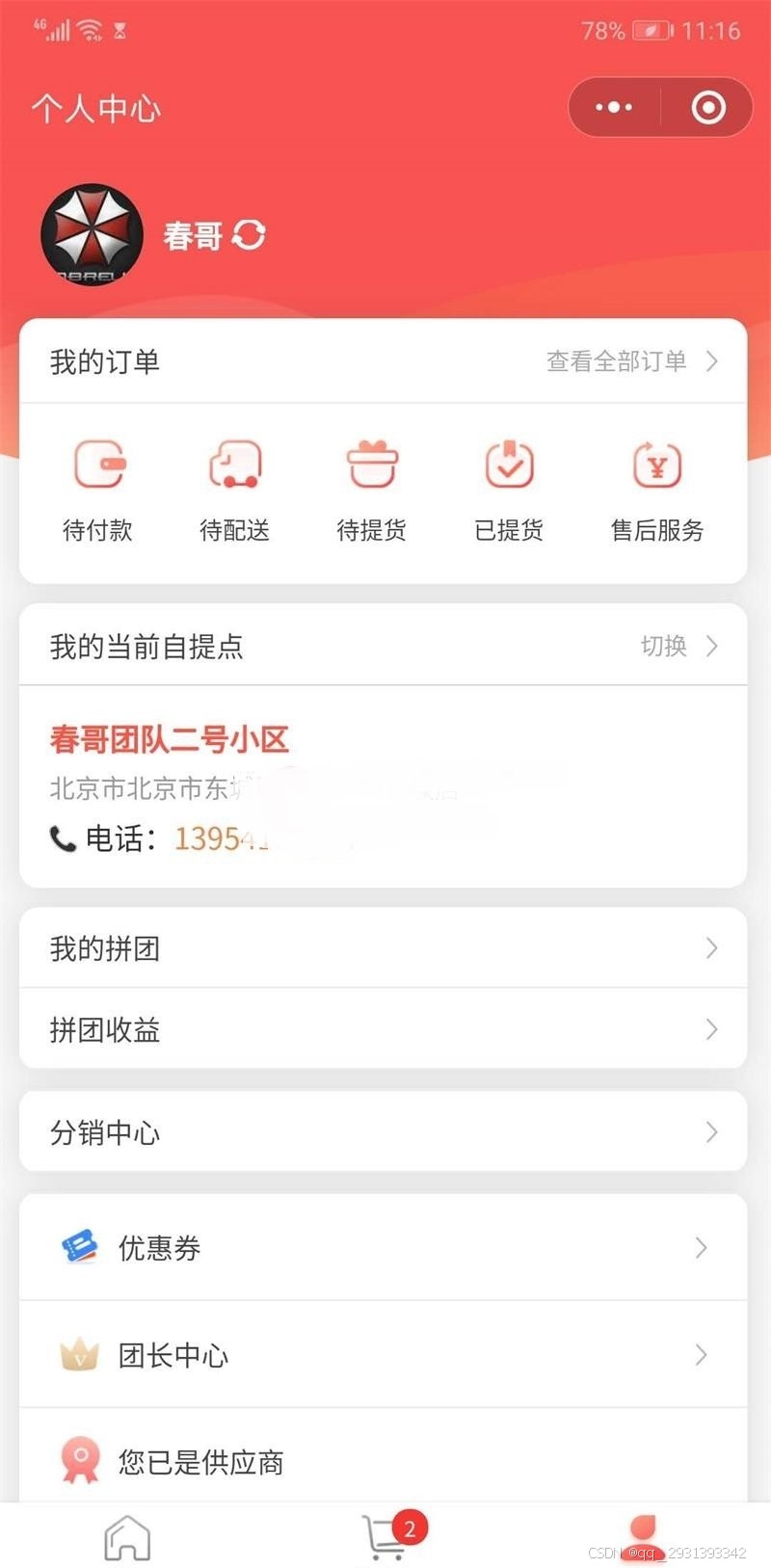
Task: Enter 团长中心
Action: point(383,1355)
